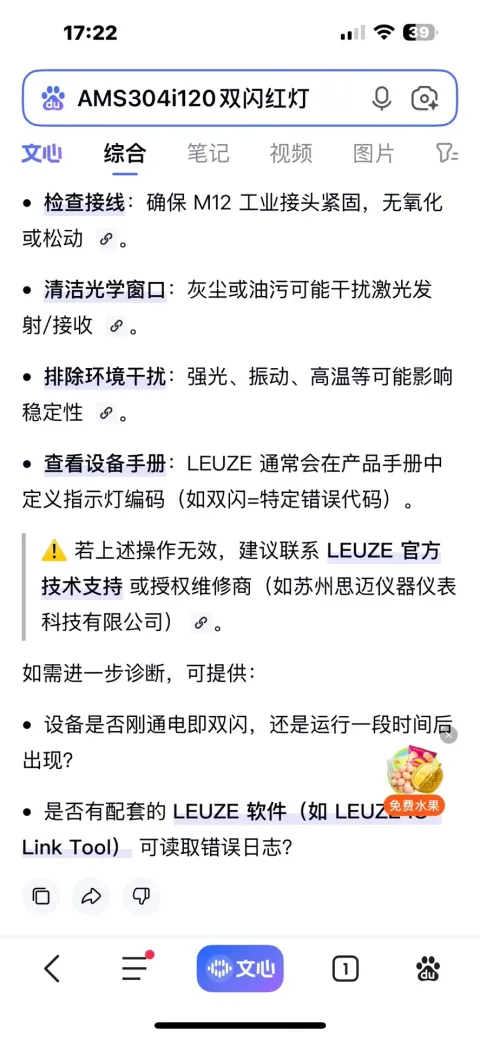Screen dimensions: 480x1039
Task: Start voice search with the microphone icon
Action: pos(381,98)
